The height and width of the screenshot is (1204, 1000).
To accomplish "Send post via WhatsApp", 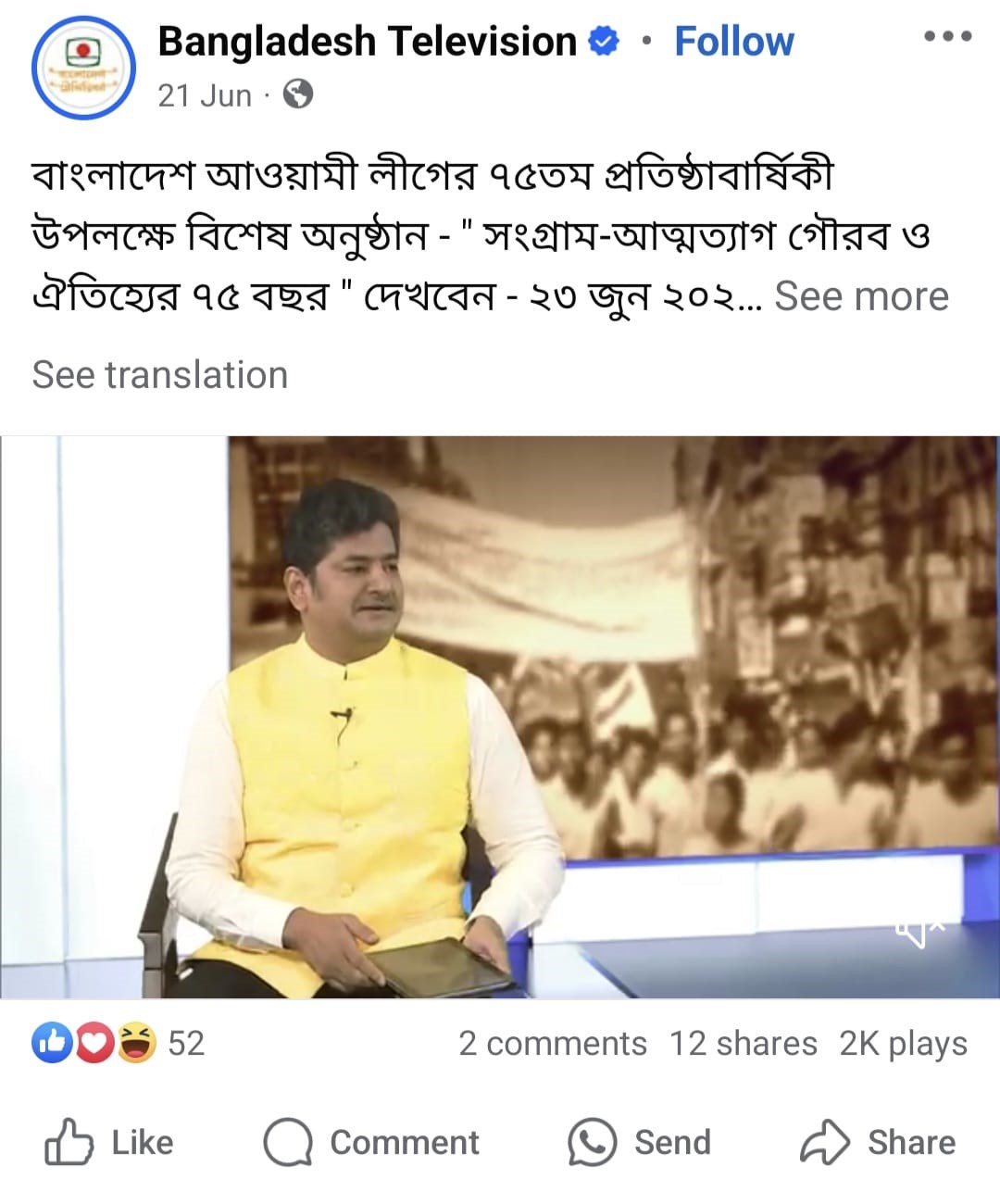I will pyautogui.click(x=640, y=1142).
